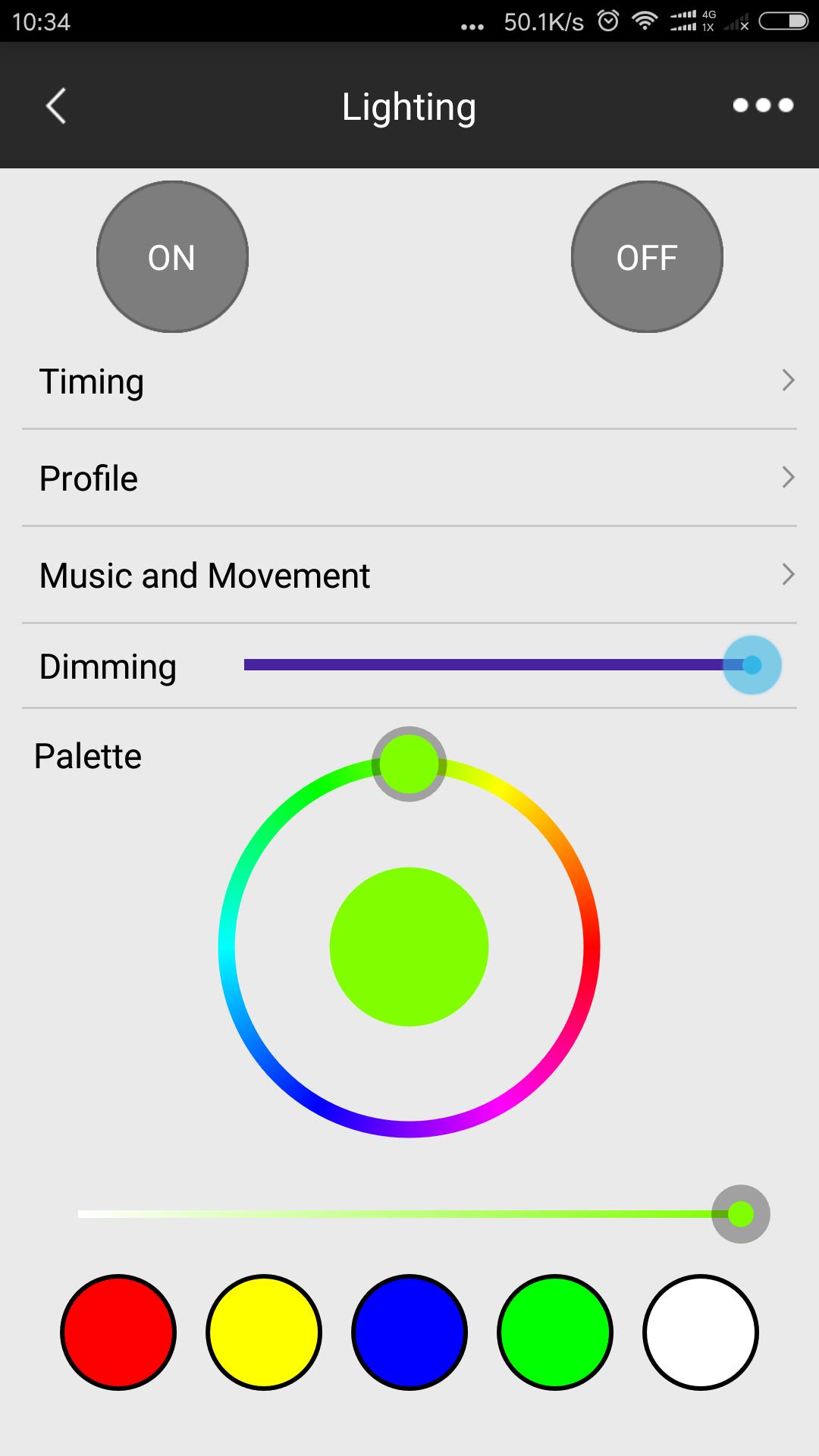Go back from the Lighting screen
This screenshot has height=1456, width=819.
pos(56,105)
